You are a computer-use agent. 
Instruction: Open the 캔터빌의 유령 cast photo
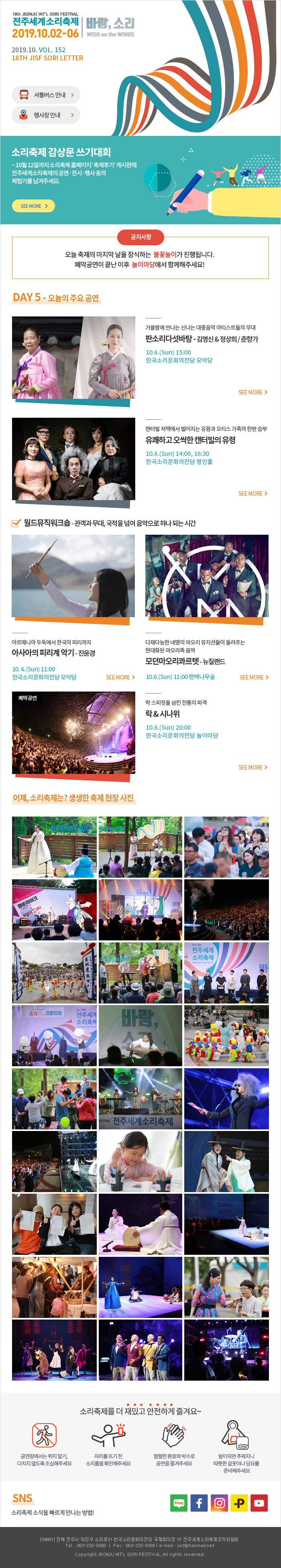(73, 459)
